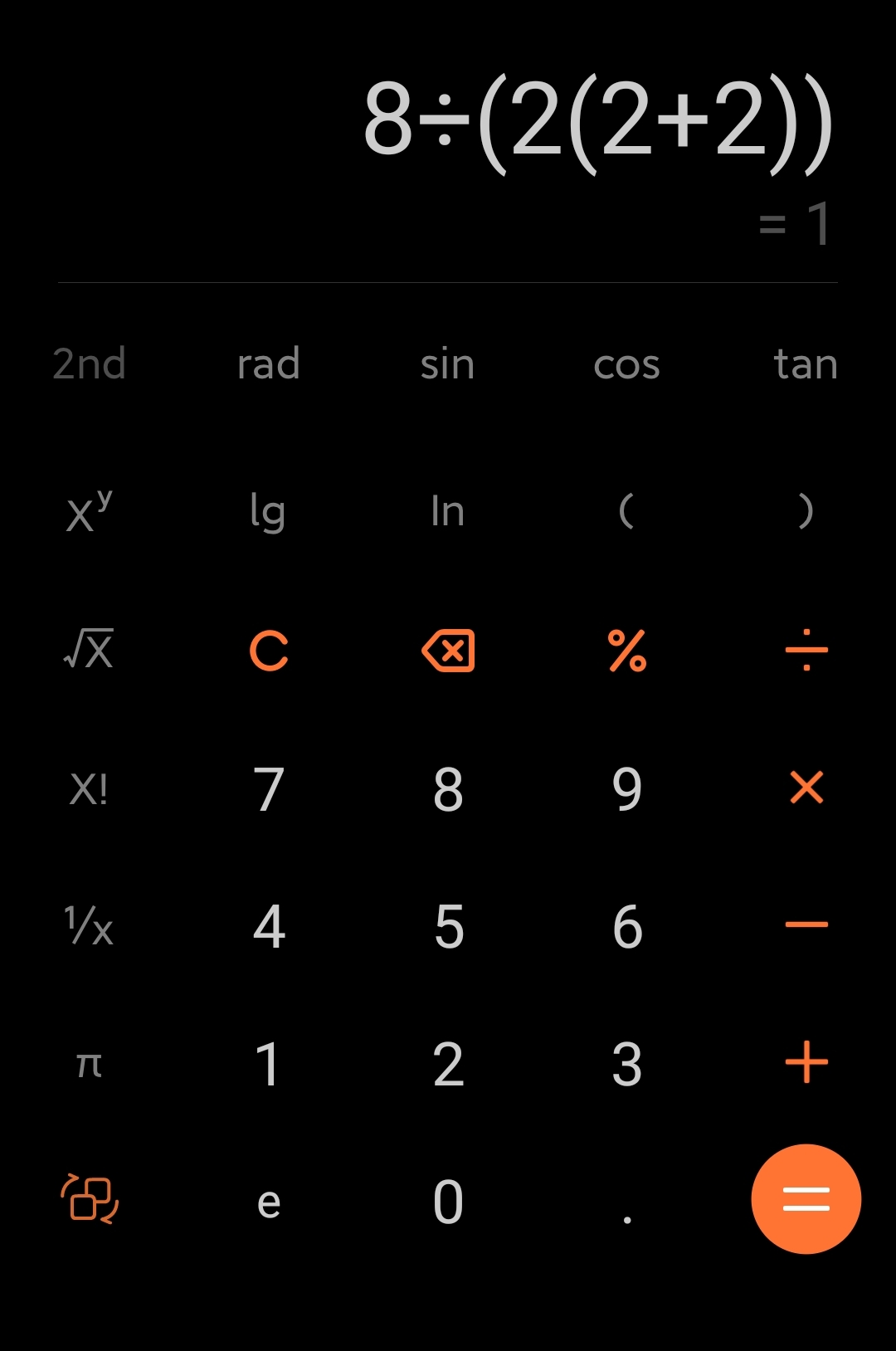
Task: Delete the last character with backspace
Action: click(x=448, y=650)
